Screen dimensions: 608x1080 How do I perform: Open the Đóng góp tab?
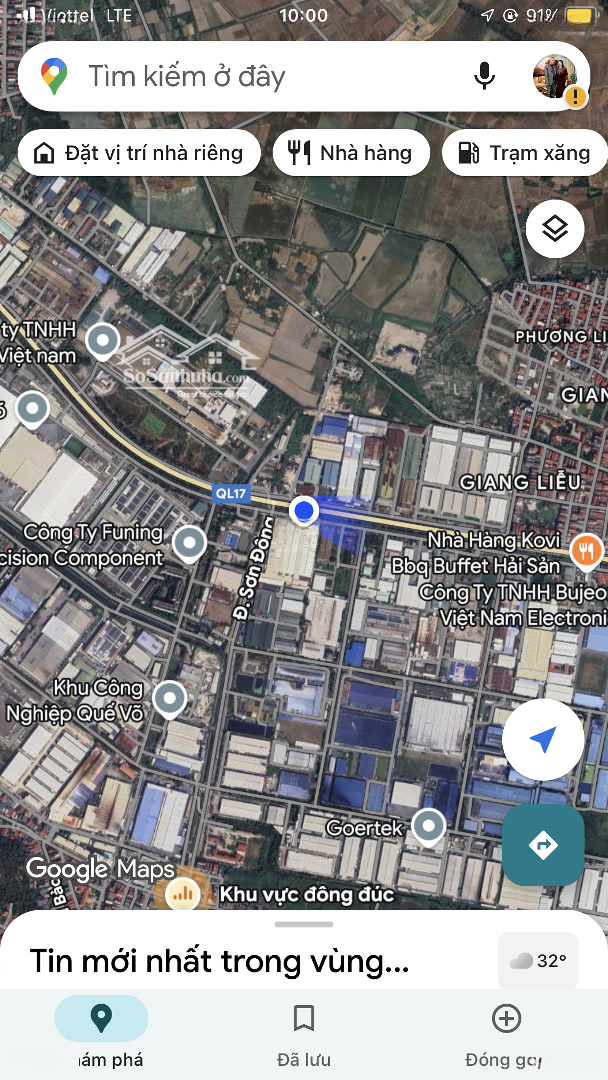pos(506,1030)
